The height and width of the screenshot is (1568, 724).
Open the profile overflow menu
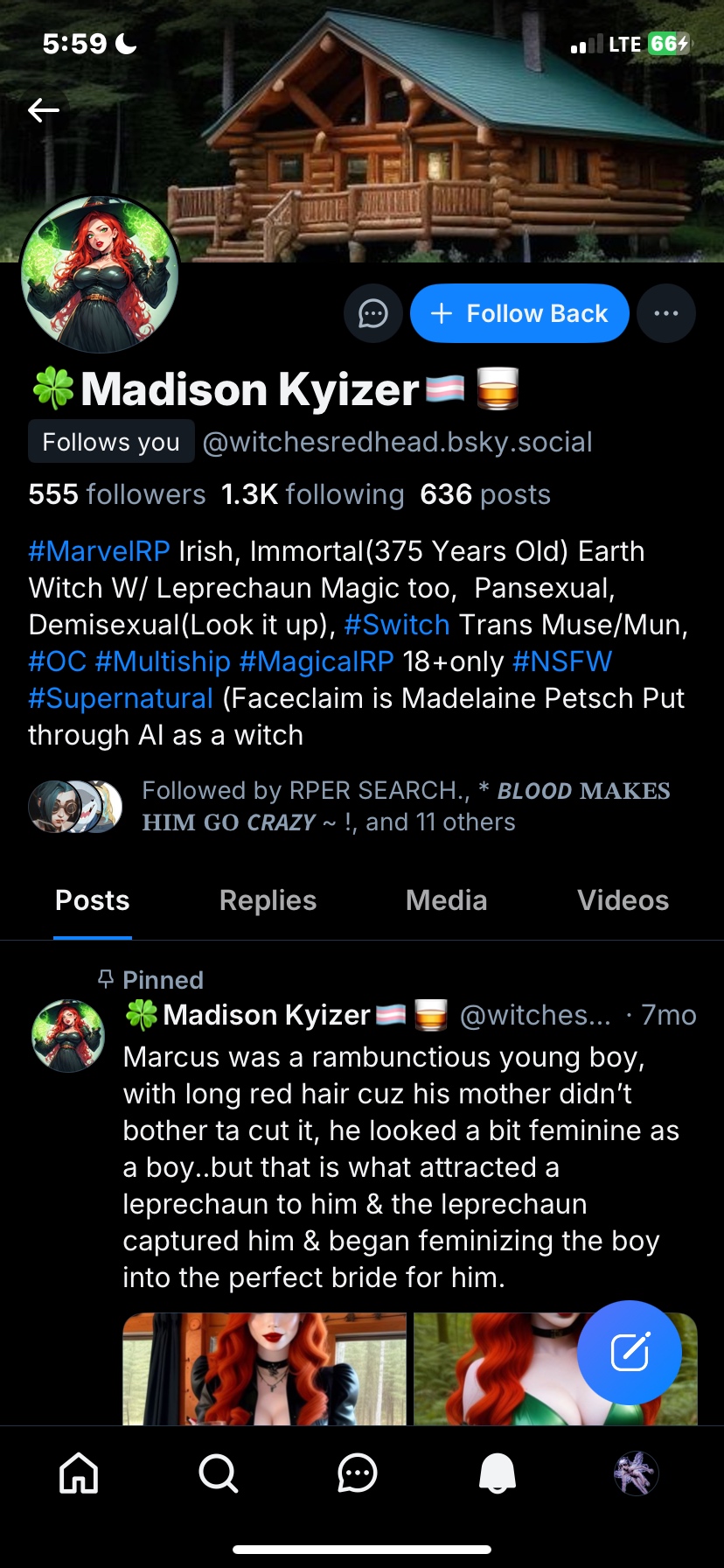click(x=666, y=313)
